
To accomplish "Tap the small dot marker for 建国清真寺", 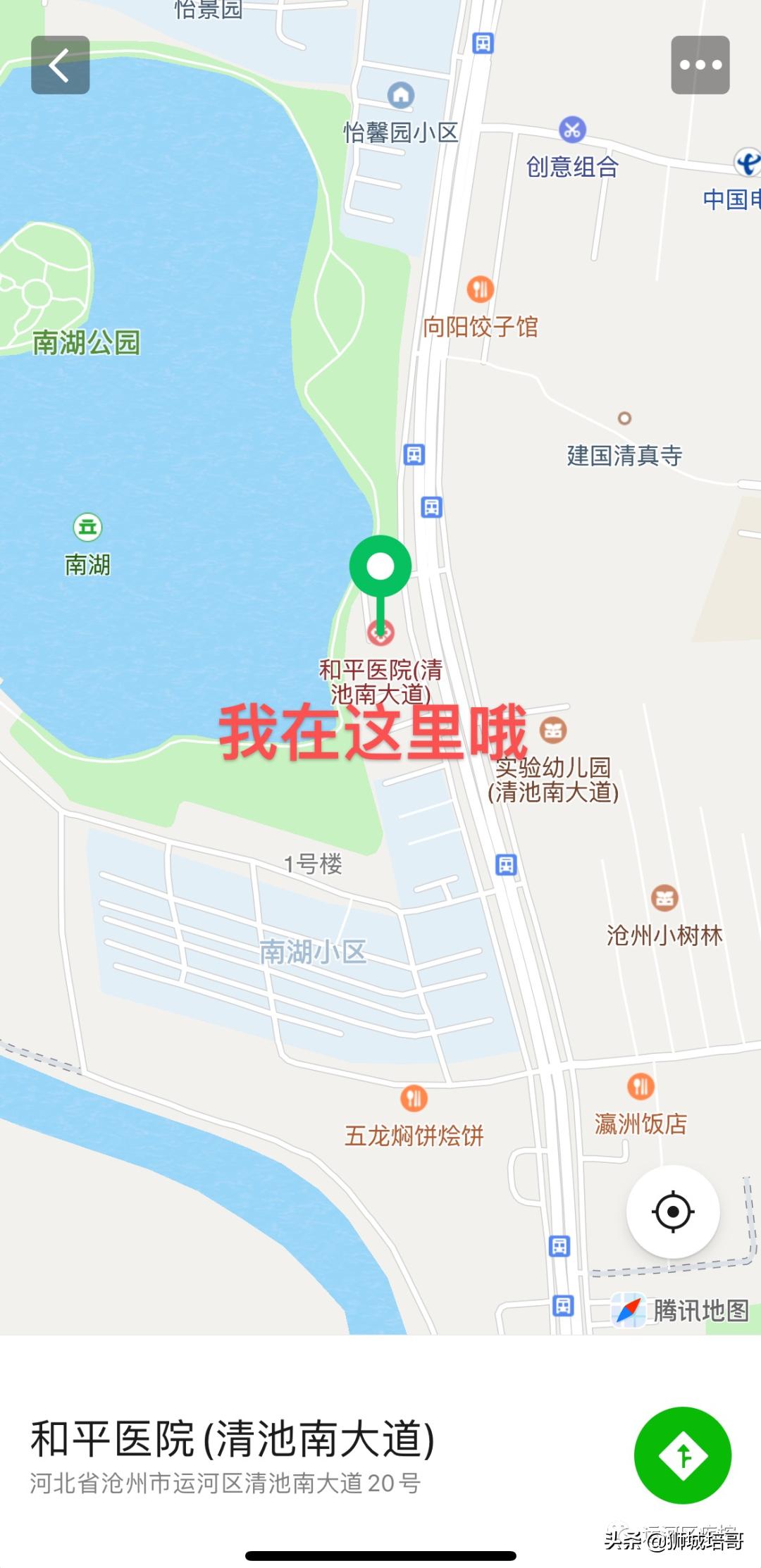I will coord(624,418).
